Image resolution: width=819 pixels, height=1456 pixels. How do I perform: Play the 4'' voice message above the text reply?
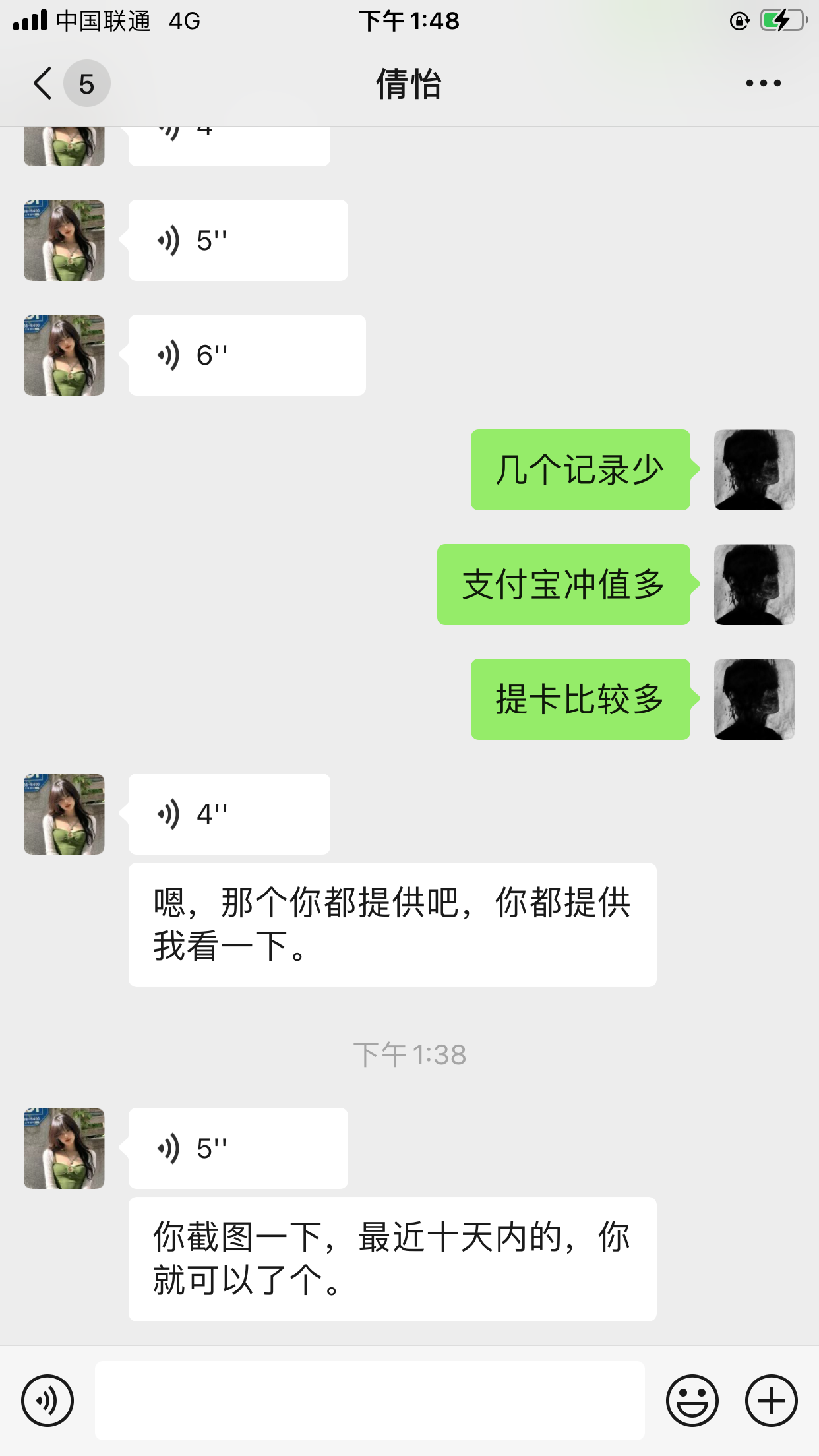point(228,814)
